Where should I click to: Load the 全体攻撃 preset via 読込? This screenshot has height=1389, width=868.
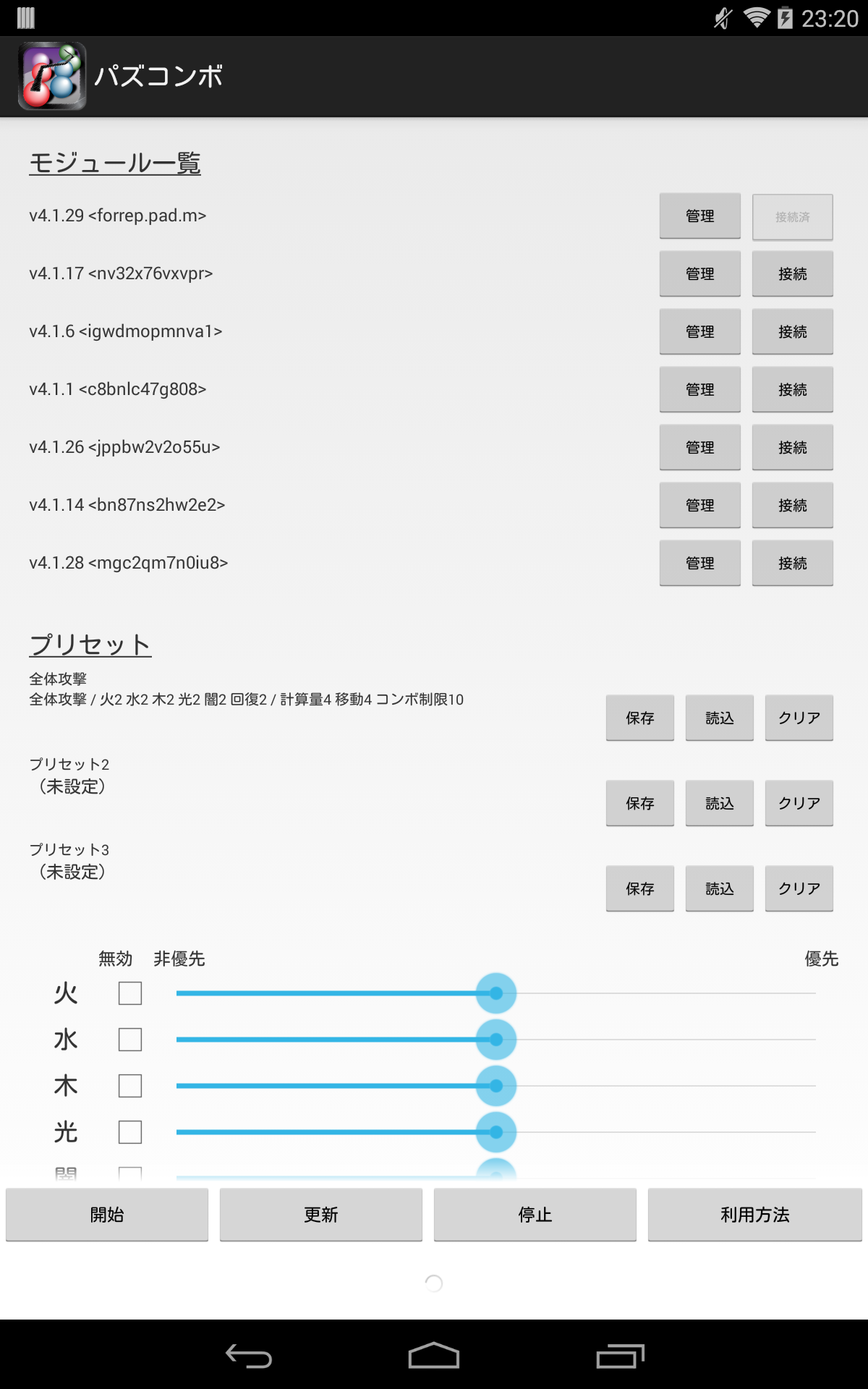coord(719,718)
